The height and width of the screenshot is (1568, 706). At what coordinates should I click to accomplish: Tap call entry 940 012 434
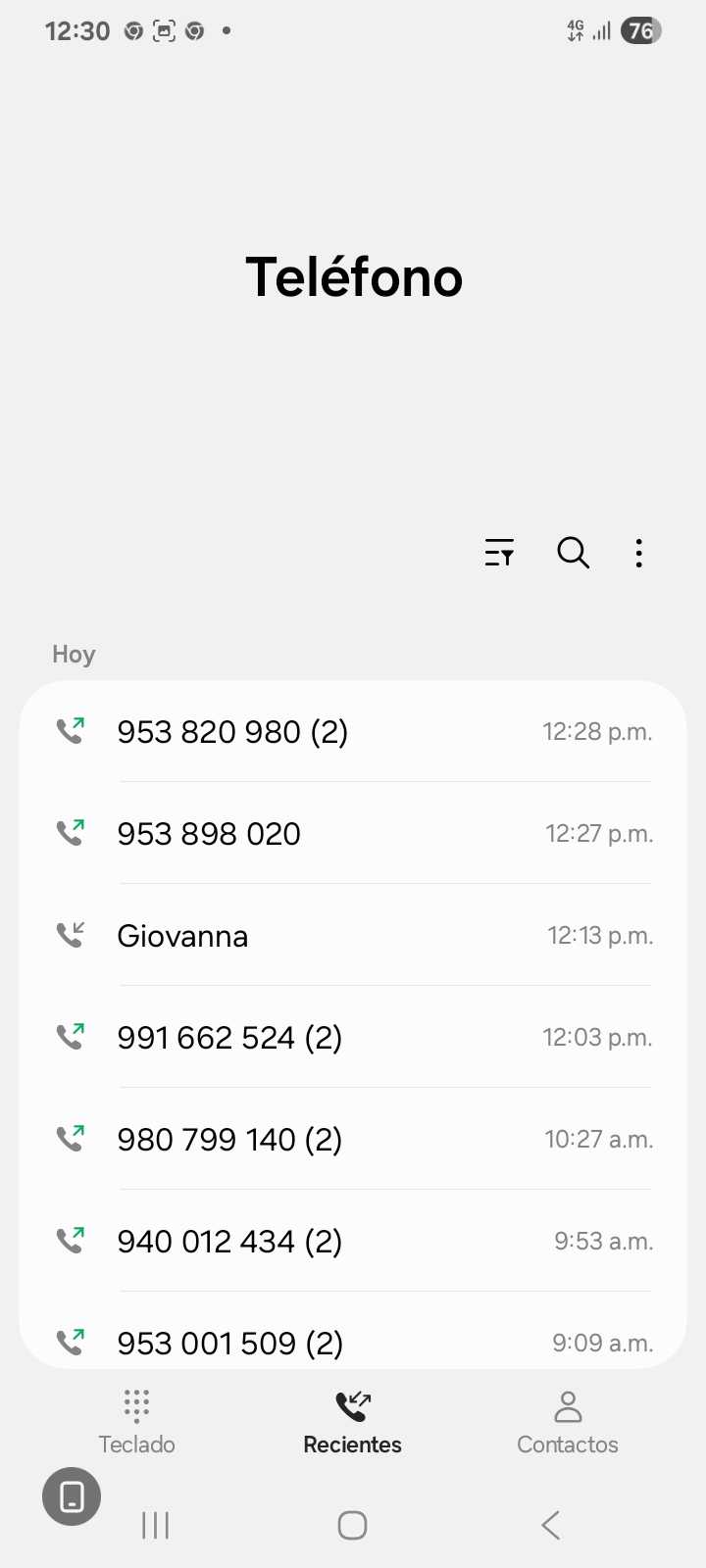353,1242
